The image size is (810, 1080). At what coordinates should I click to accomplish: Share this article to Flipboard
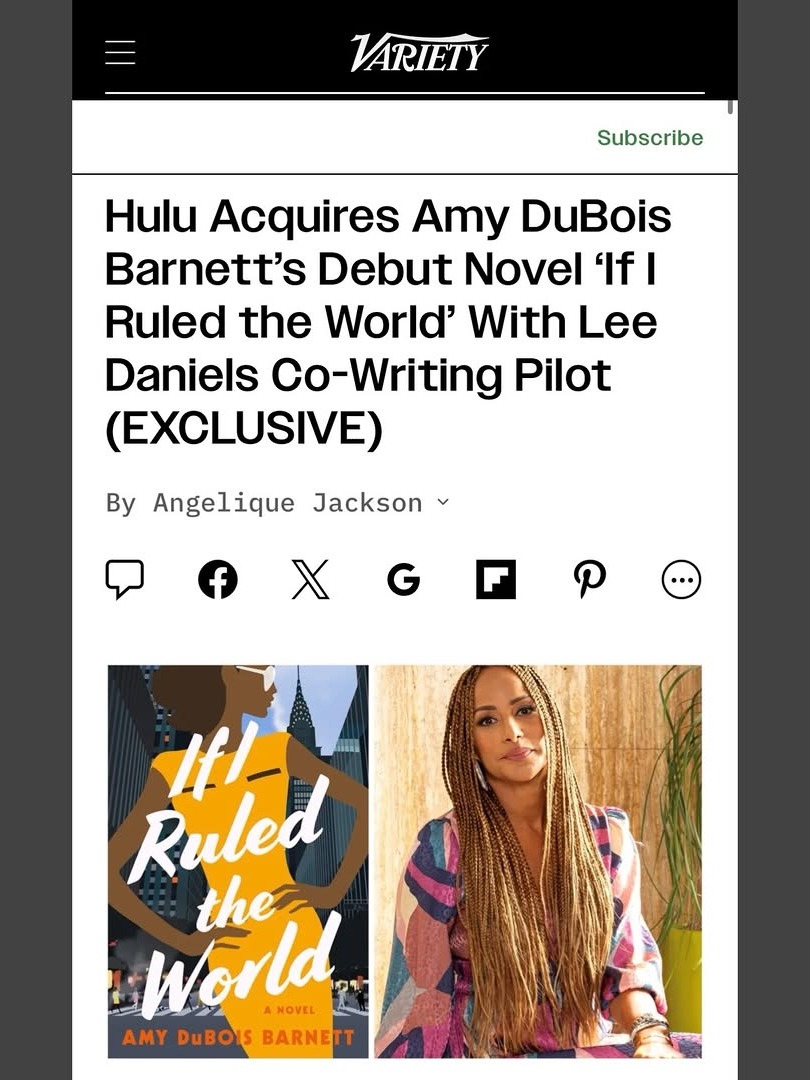pos(496,579)
